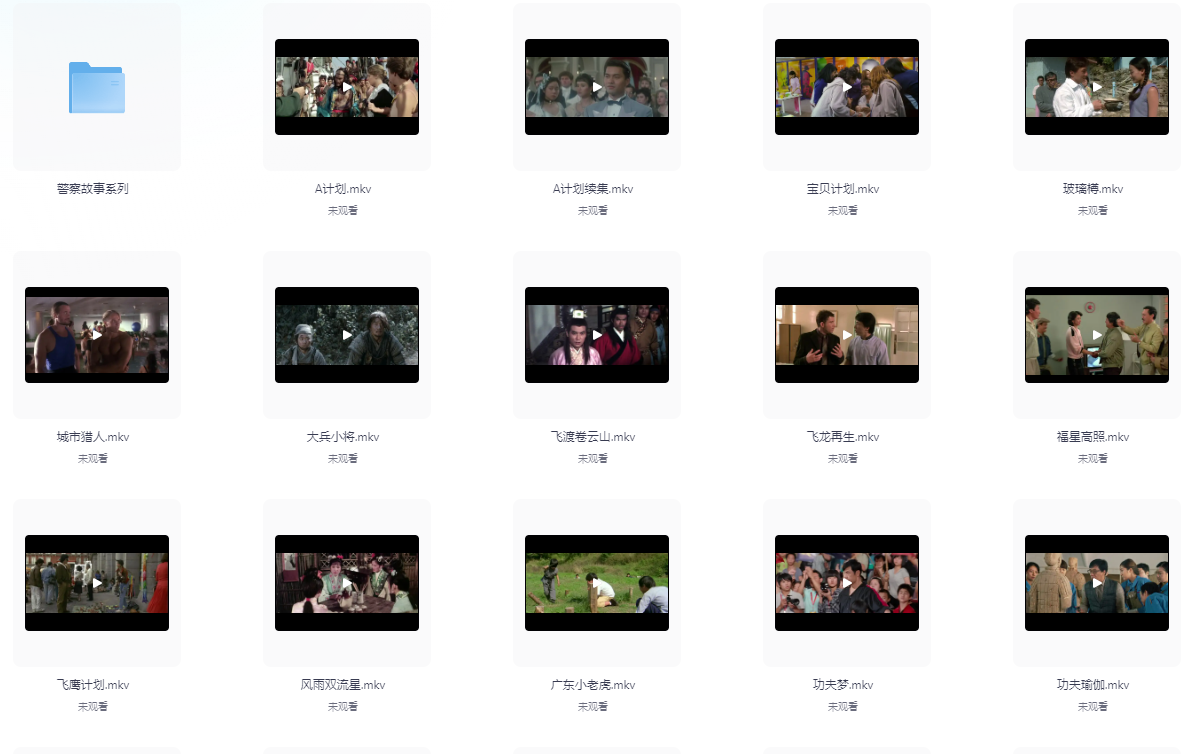Screen dimensions: 1187x754
Task: Open the 警察故事系列 folder
Action: [x=97, y=88]
